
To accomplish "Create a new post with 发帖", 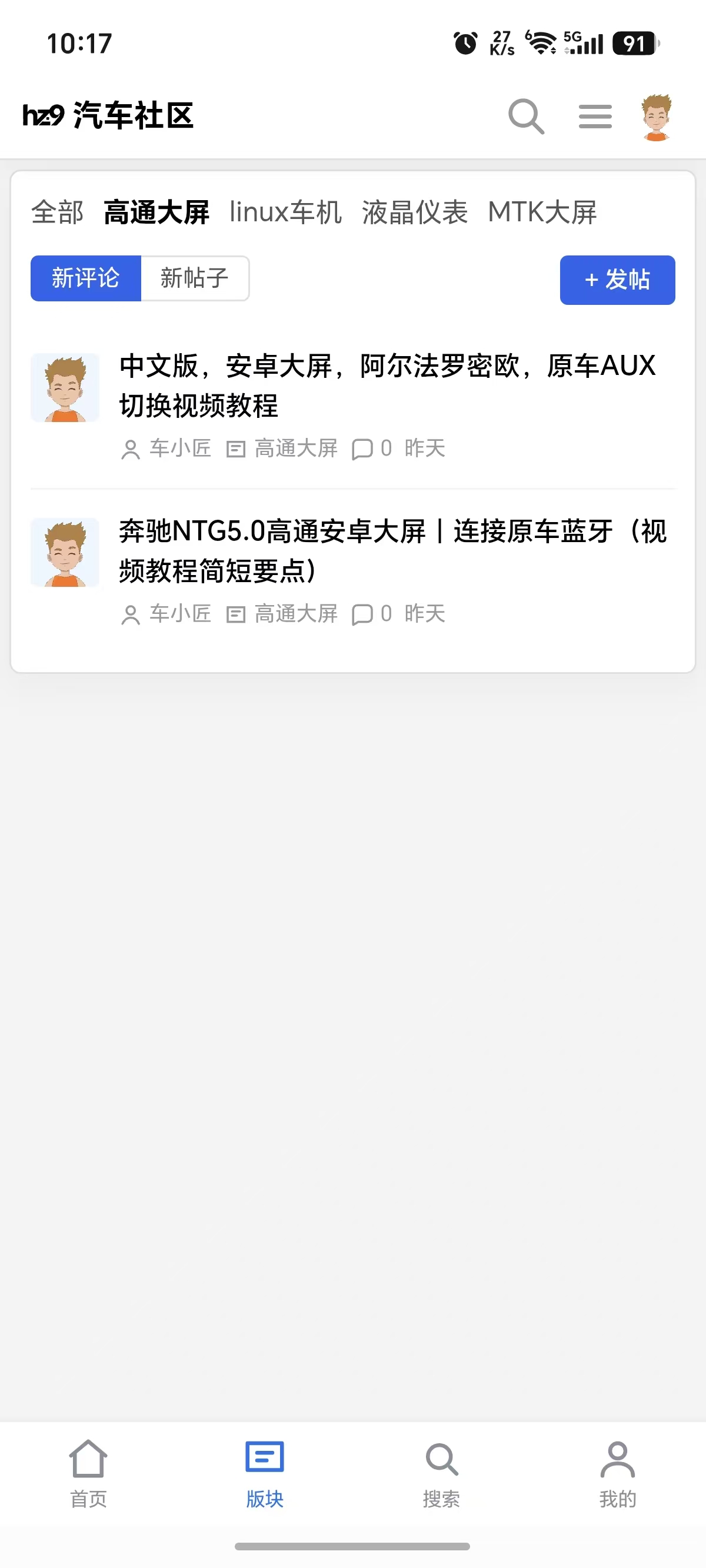I will point(617,280).
